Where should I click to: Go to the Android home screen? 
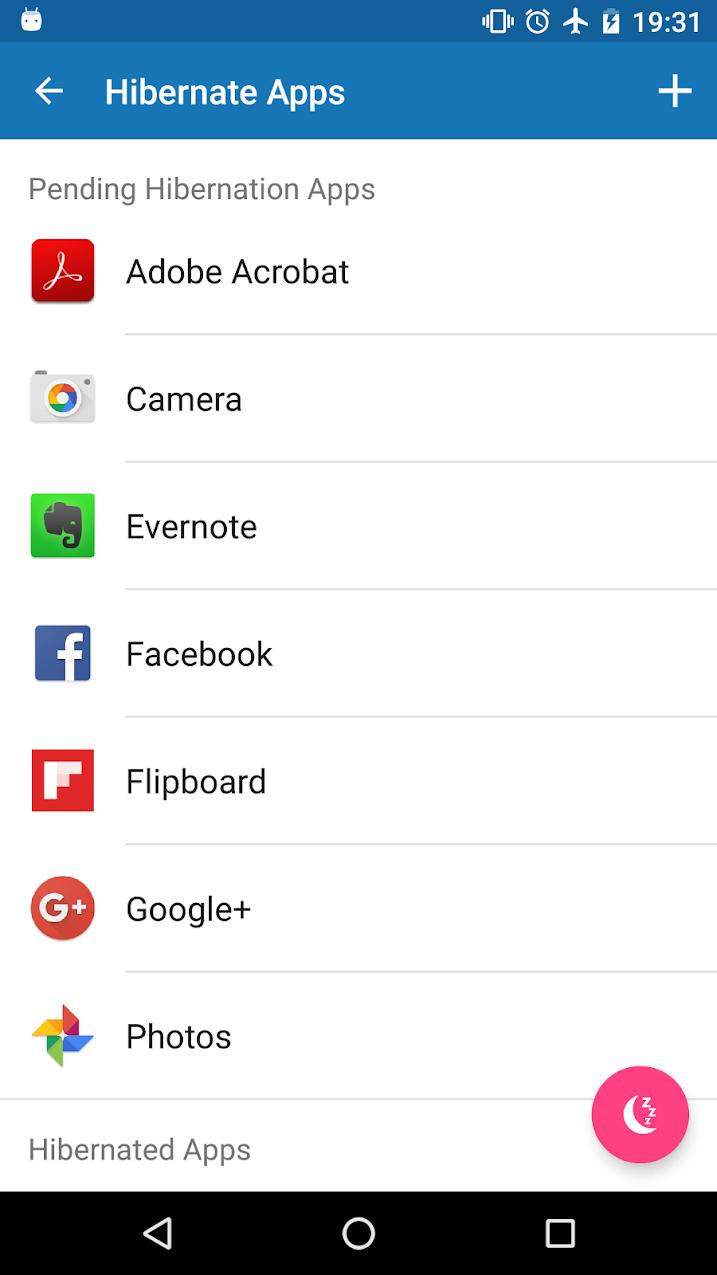[x=358, y=1233]
